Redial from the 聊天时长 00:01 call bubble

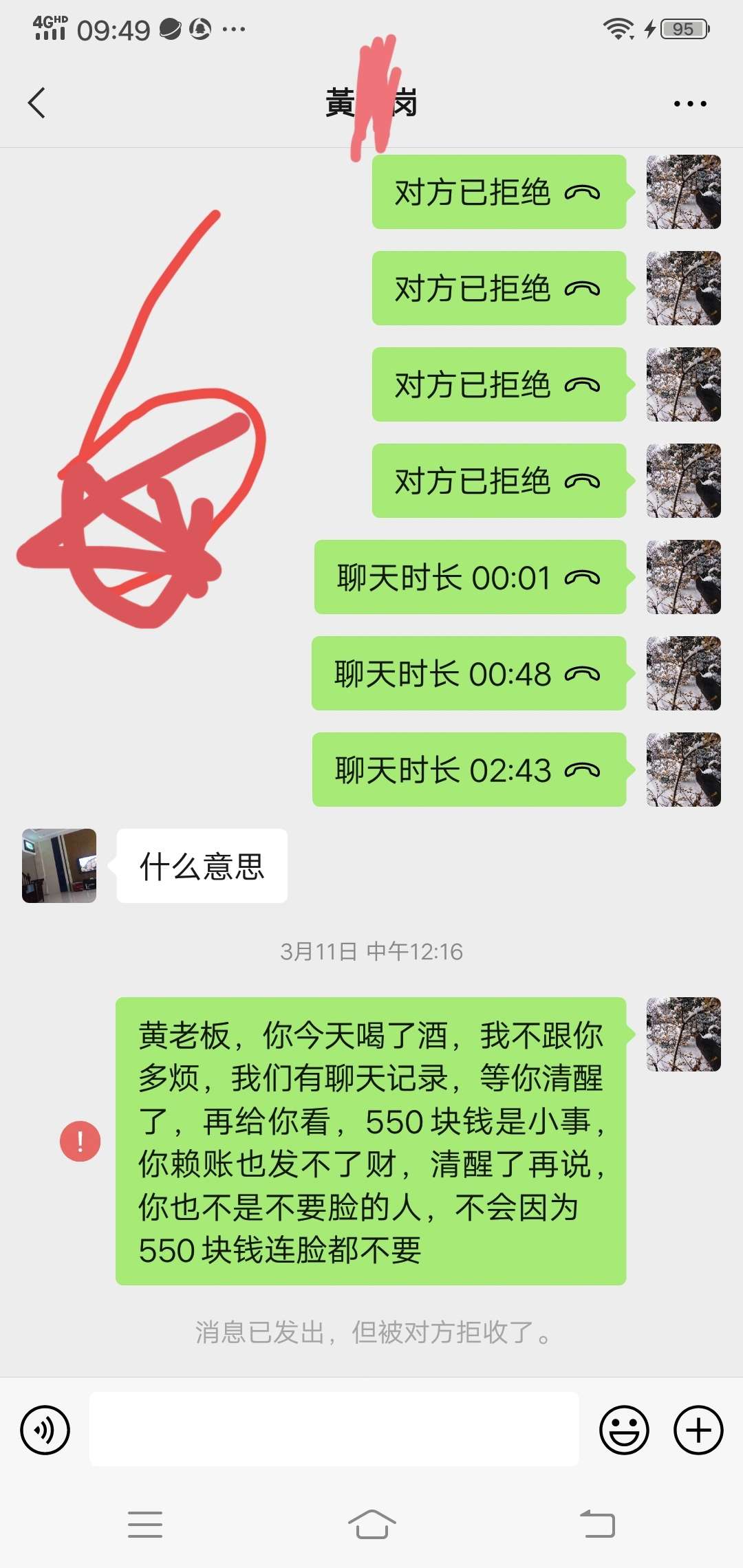point(470,577)
